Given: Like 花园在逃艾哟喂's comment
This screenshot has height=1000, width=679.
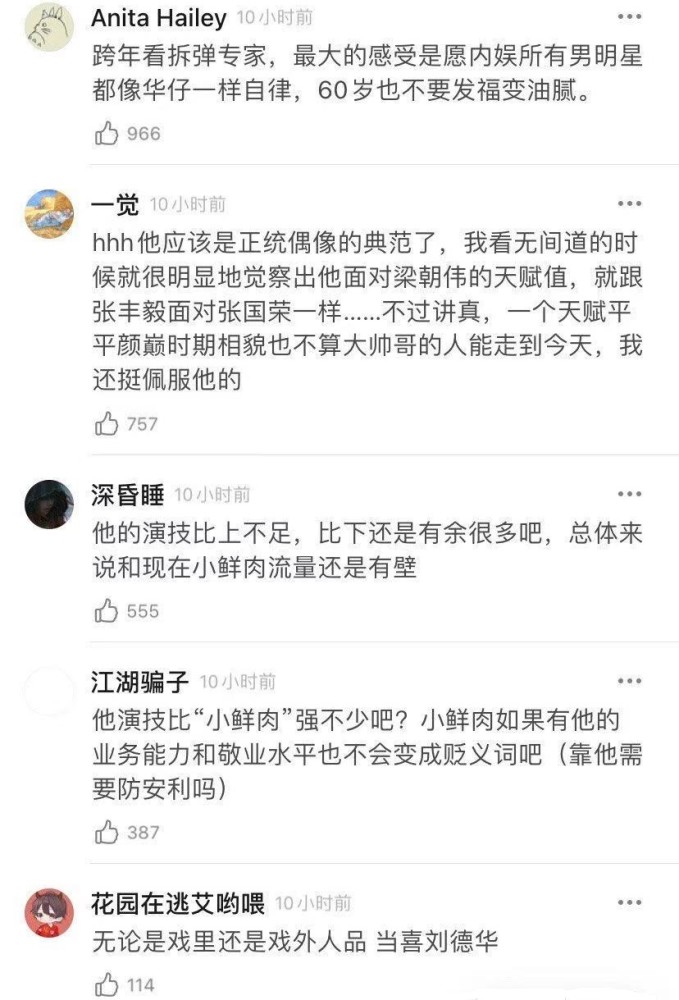Looking at the screenshot, I should coord(106,985).
